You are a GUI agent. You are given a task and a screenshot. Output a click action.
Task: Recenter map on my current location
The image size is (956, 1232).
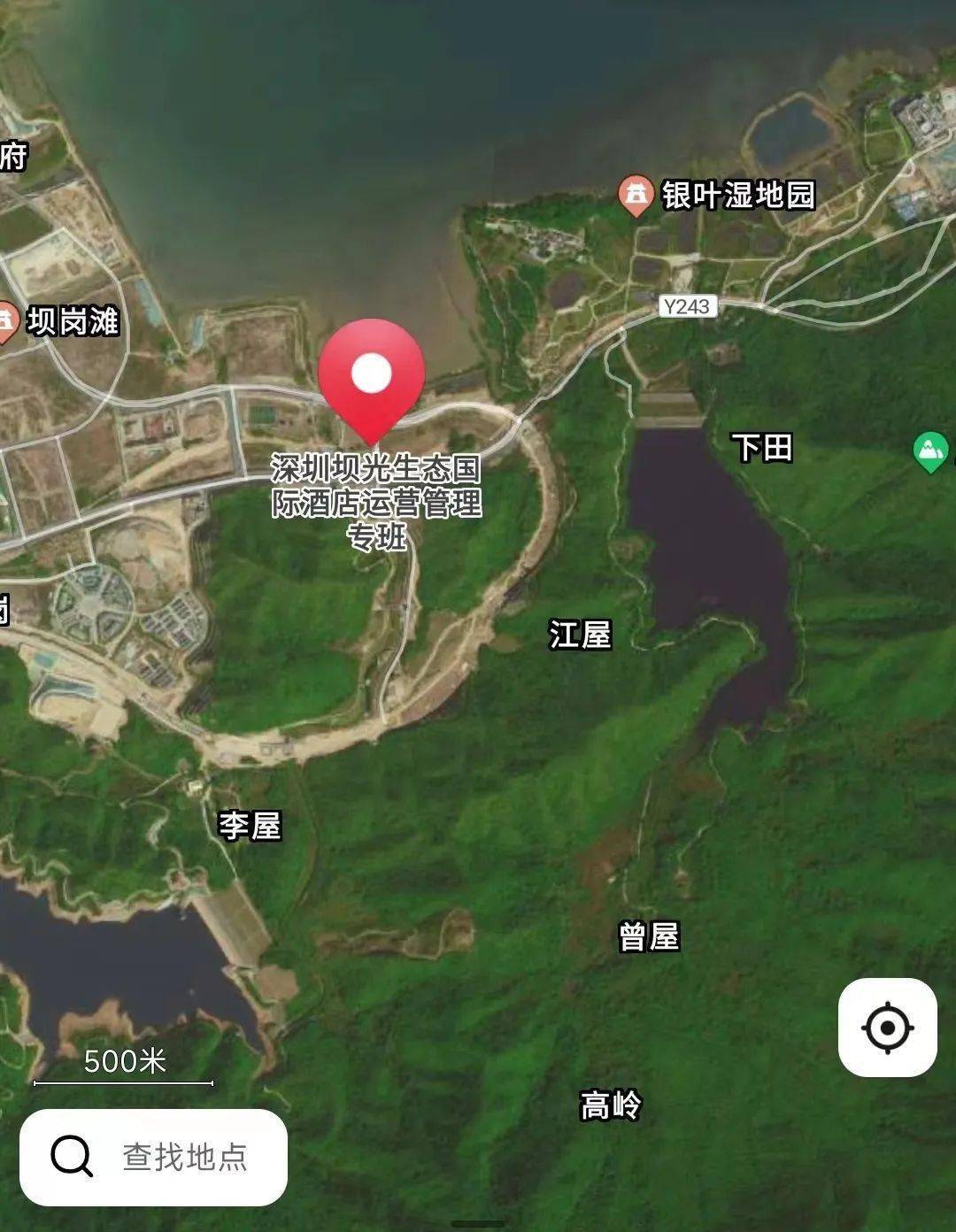[887, 1028]
